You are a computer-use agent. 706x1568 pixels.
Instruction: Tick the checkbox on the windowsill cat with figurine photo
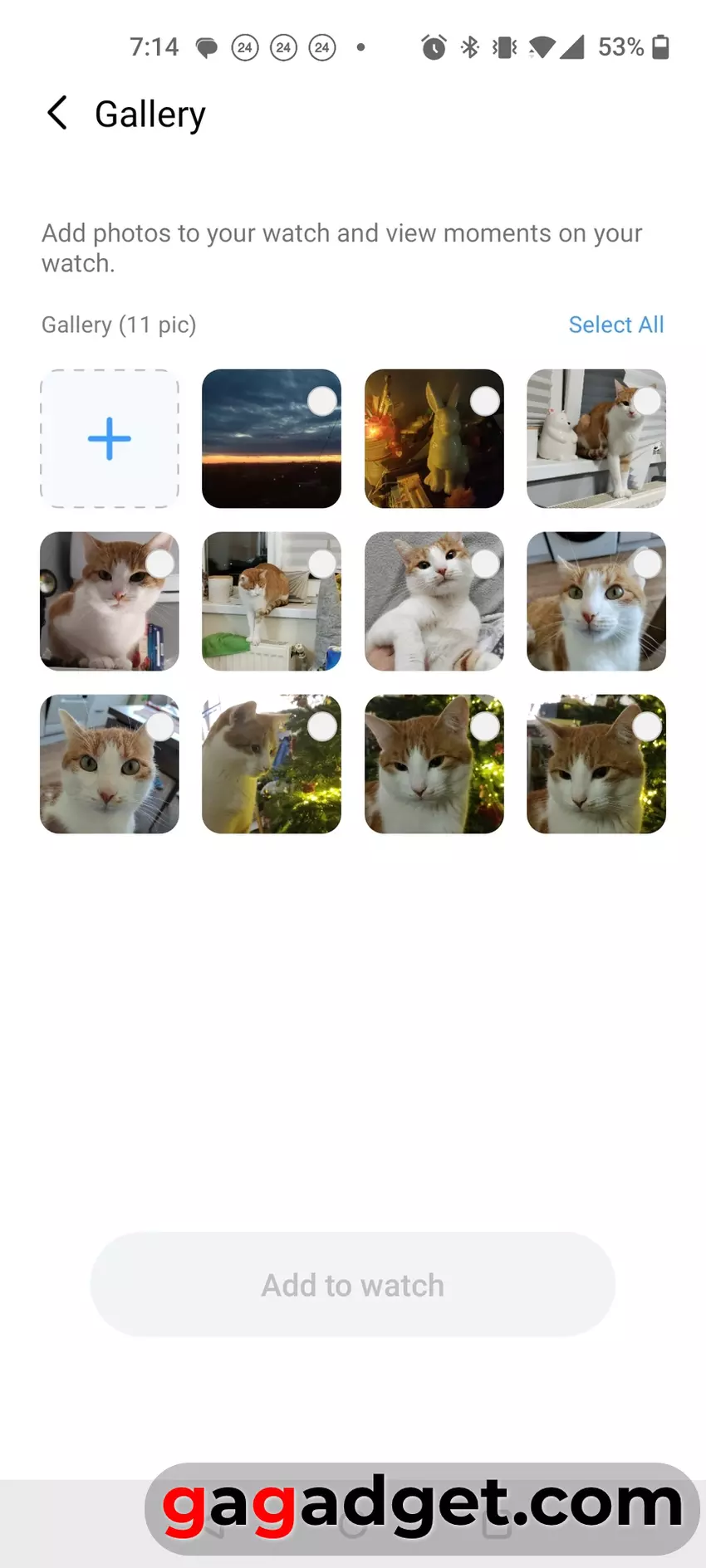pyautogui.click(x=647, y=402)
